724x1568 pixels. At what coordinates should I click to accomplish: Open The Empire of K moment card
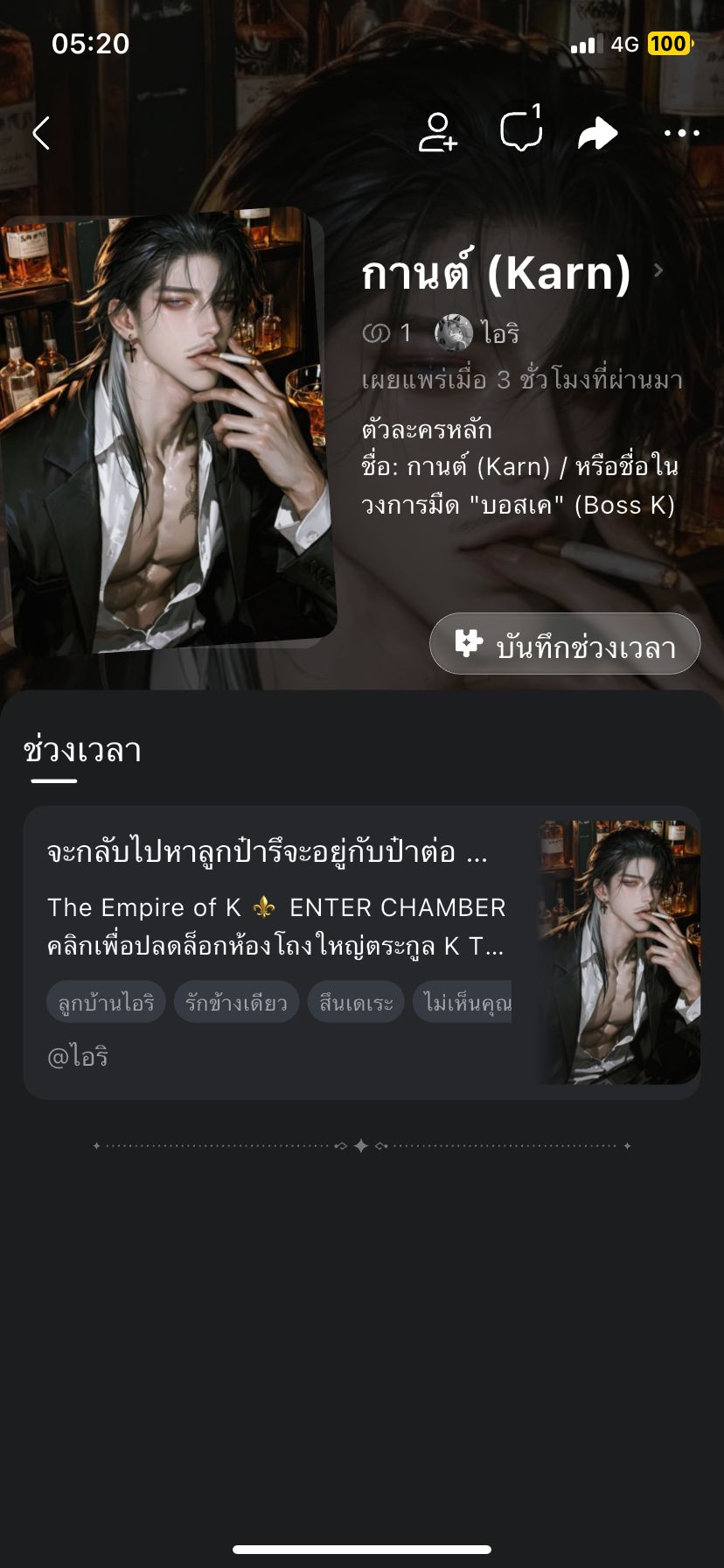(x=362, y=952)
